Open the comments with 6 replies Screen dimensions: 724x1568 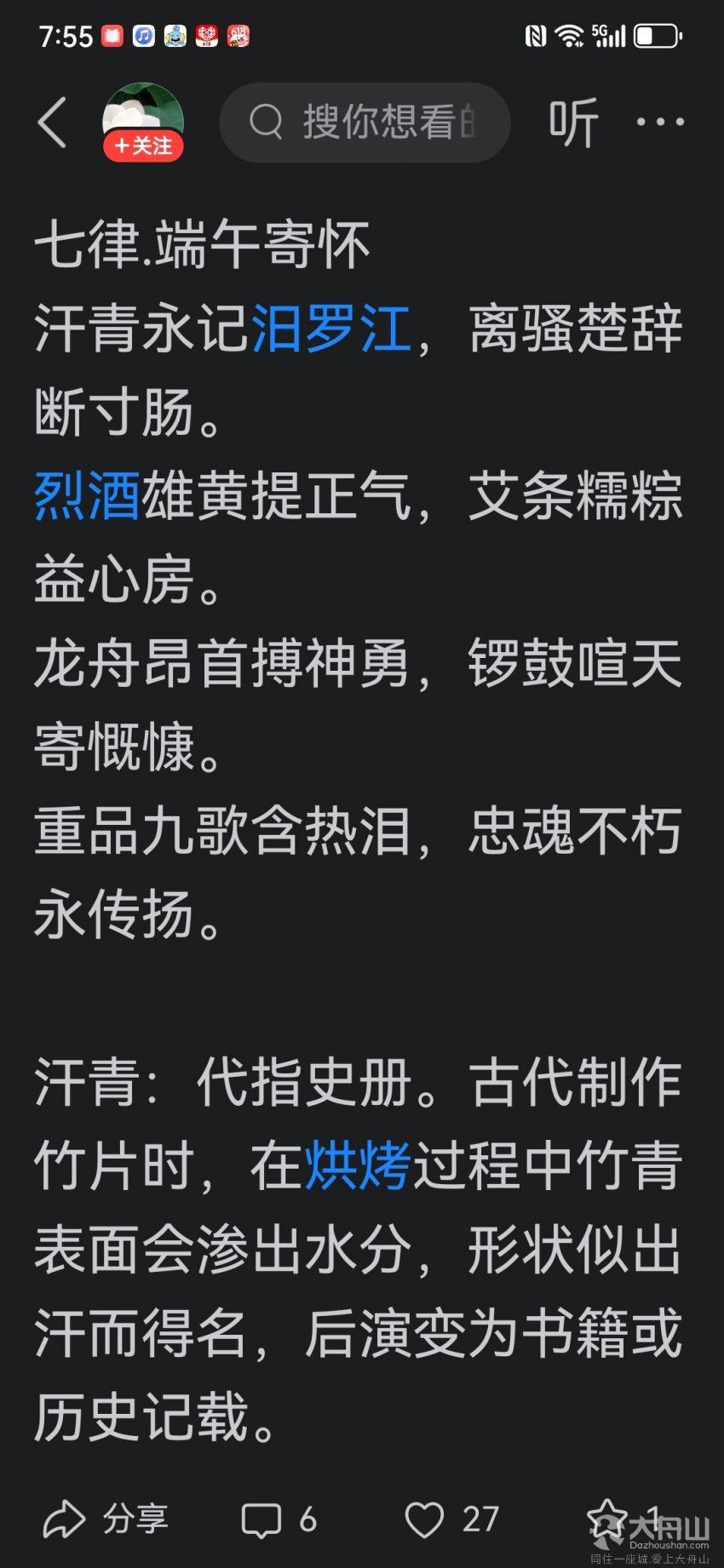click(x=279, y=1519)
